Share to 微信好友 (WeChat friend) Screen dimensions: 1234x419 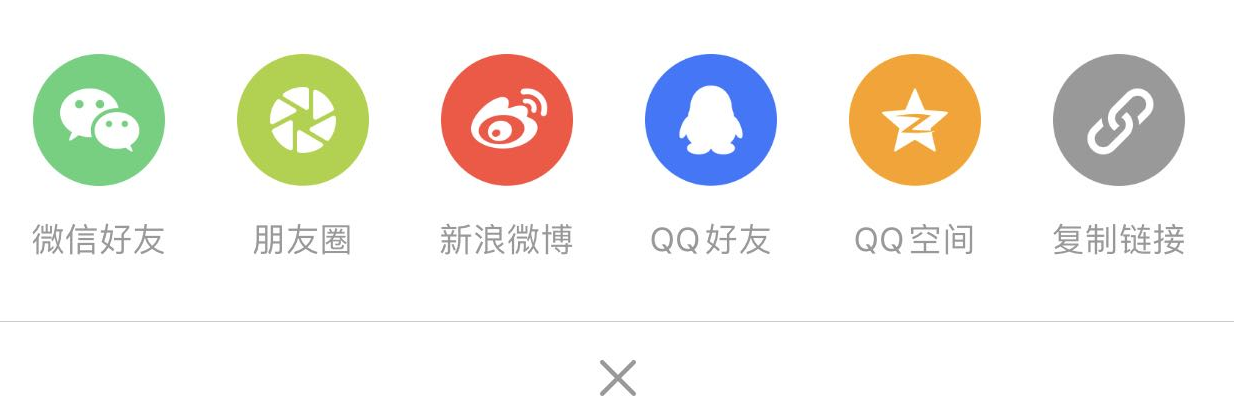(x=99, y=120)
